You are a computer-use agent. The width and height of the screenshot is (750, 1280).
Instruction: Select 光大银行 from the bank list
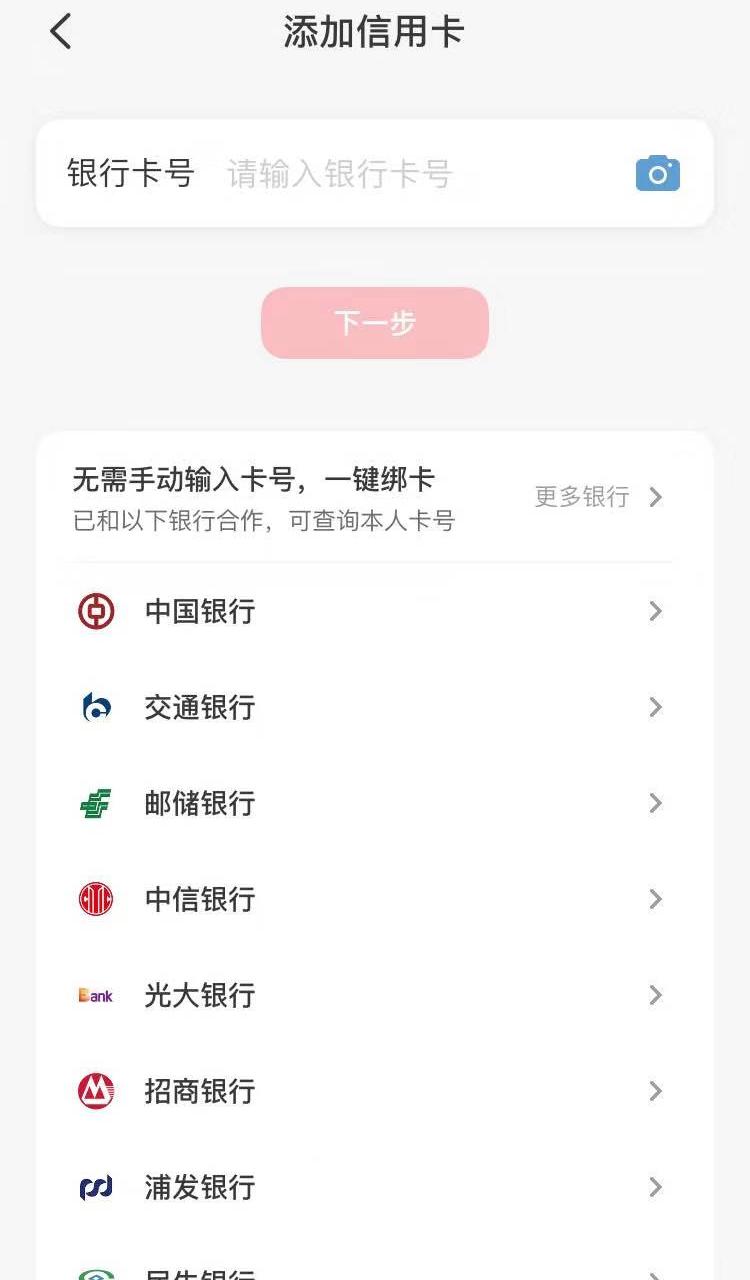coord(200,995)
